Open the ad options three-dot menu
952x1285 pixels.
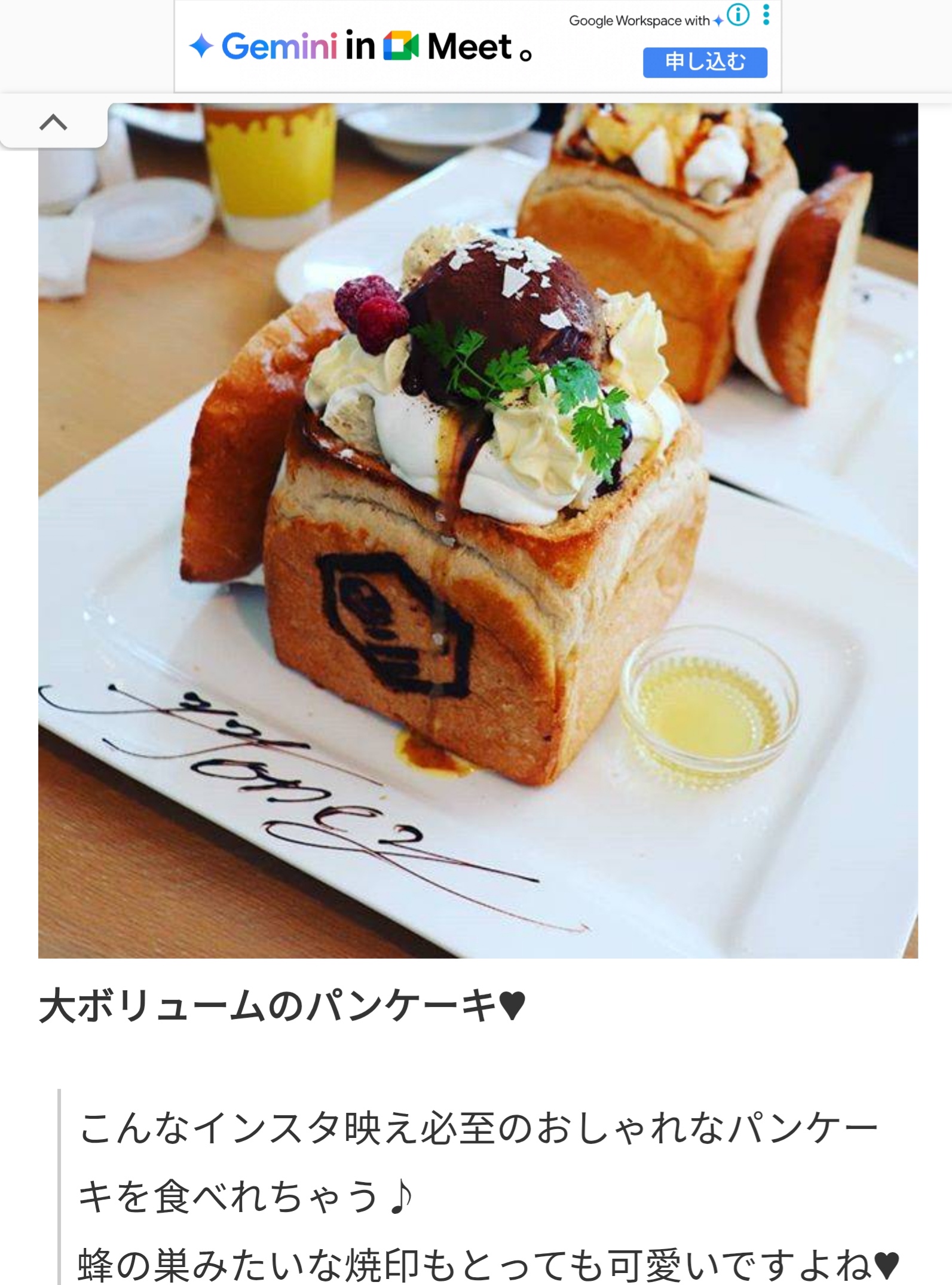[766, 14]
